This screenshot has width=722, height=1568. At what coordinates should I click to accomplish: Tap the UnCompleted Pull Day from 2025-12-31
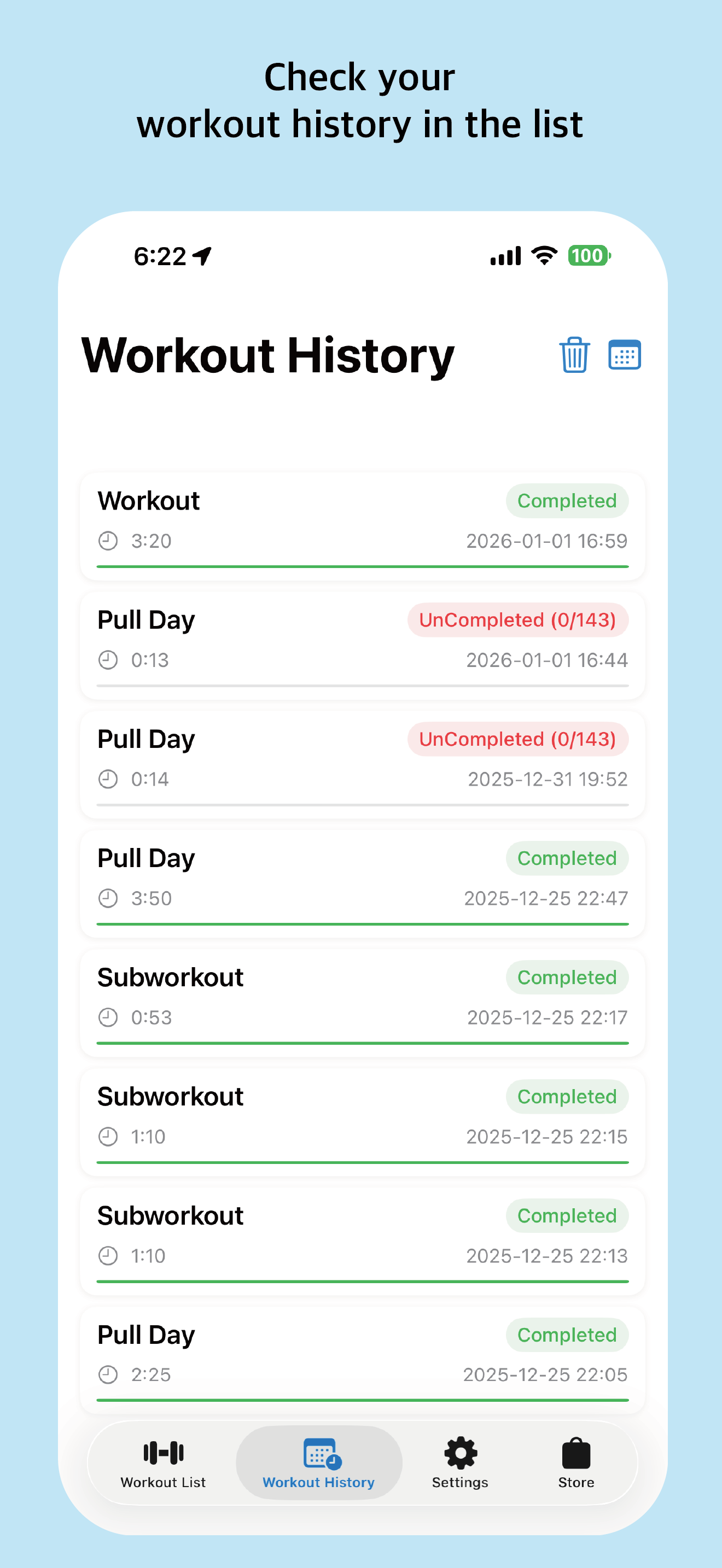tap(361, 763)
